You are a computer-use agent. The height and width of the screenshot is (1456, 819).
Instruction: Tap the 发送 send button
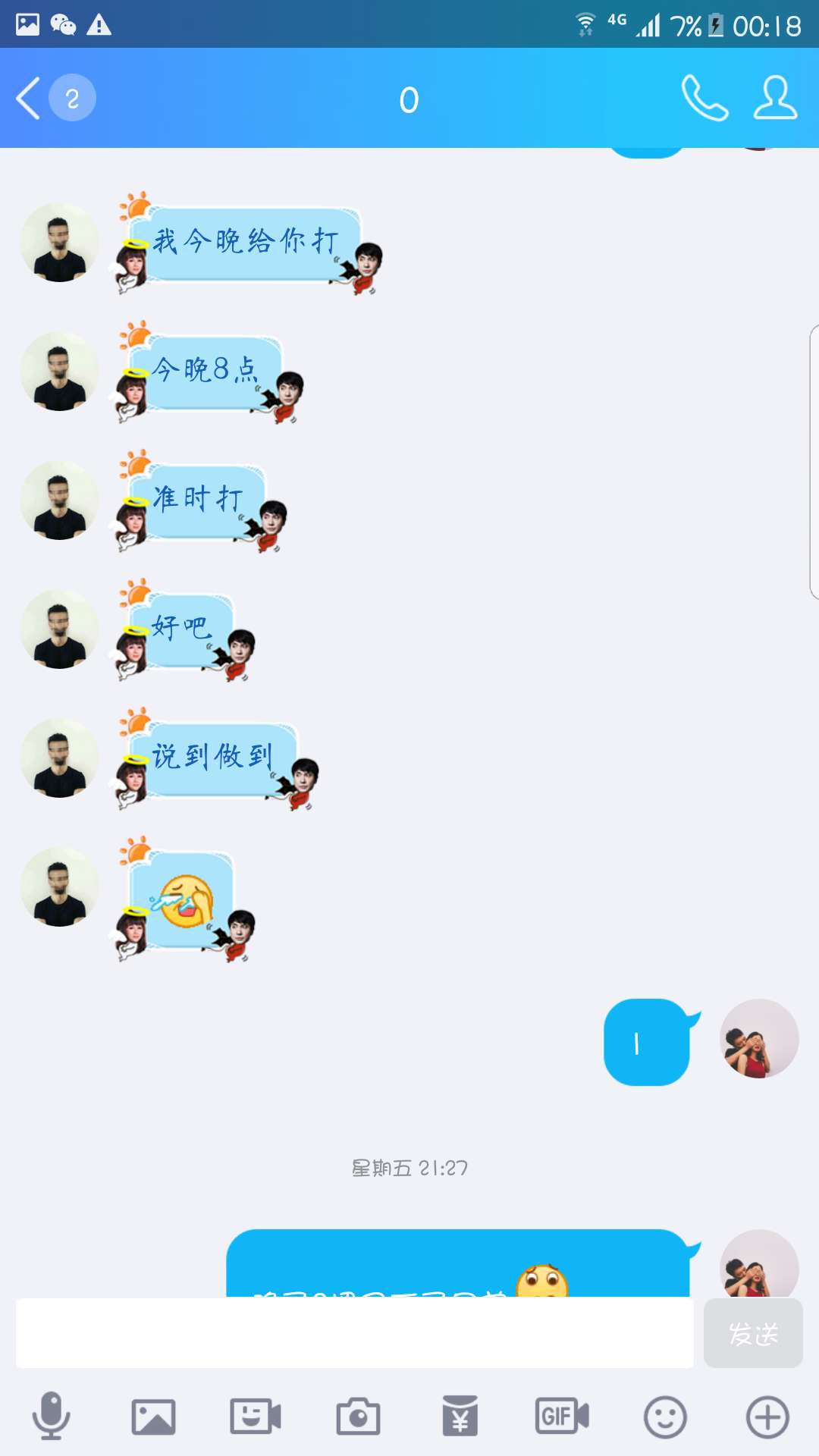[x=753, y=1333]
